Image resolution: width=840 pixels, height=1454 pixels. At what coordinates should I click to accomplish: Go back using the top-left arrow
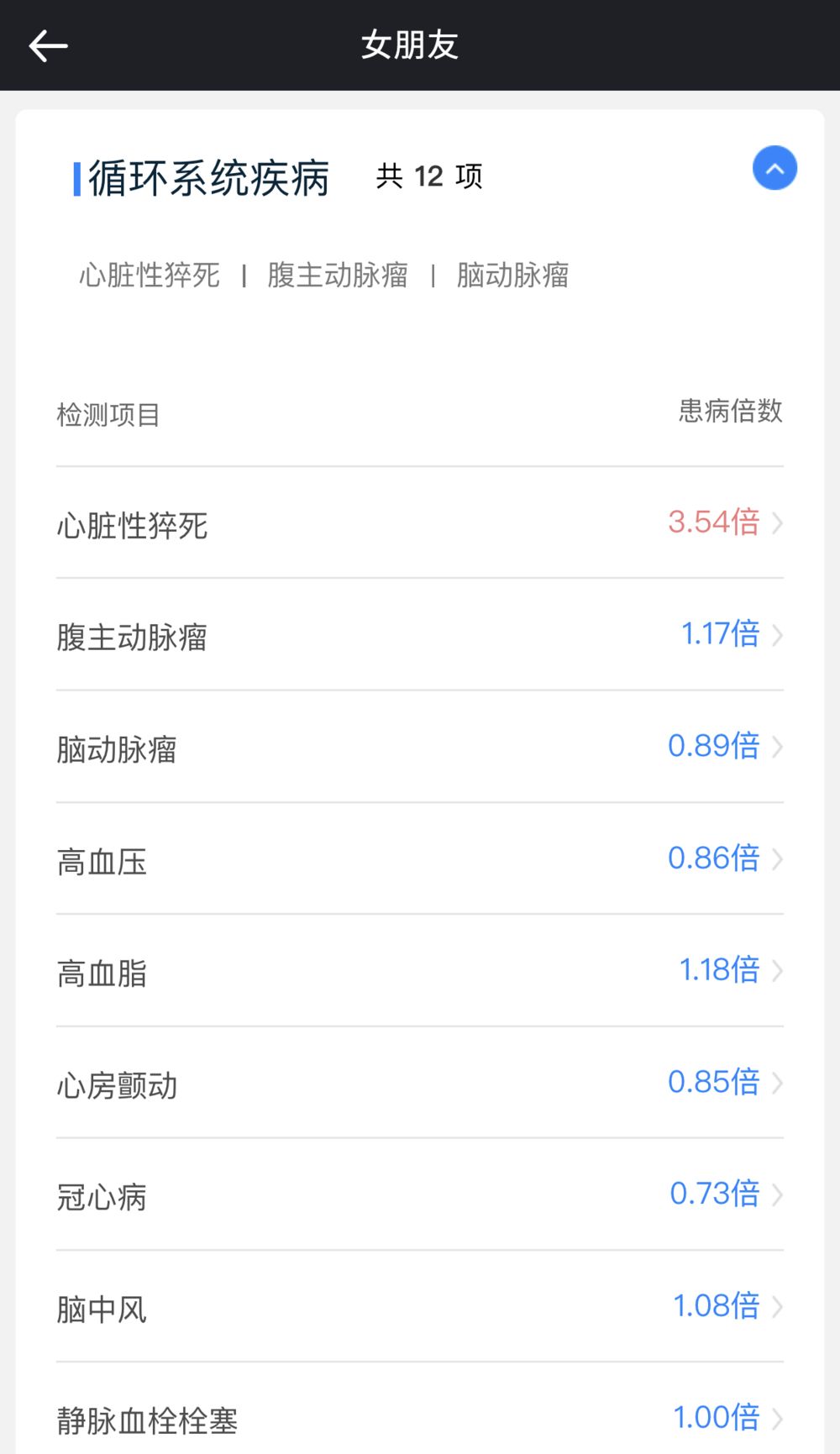click(48, 46)
